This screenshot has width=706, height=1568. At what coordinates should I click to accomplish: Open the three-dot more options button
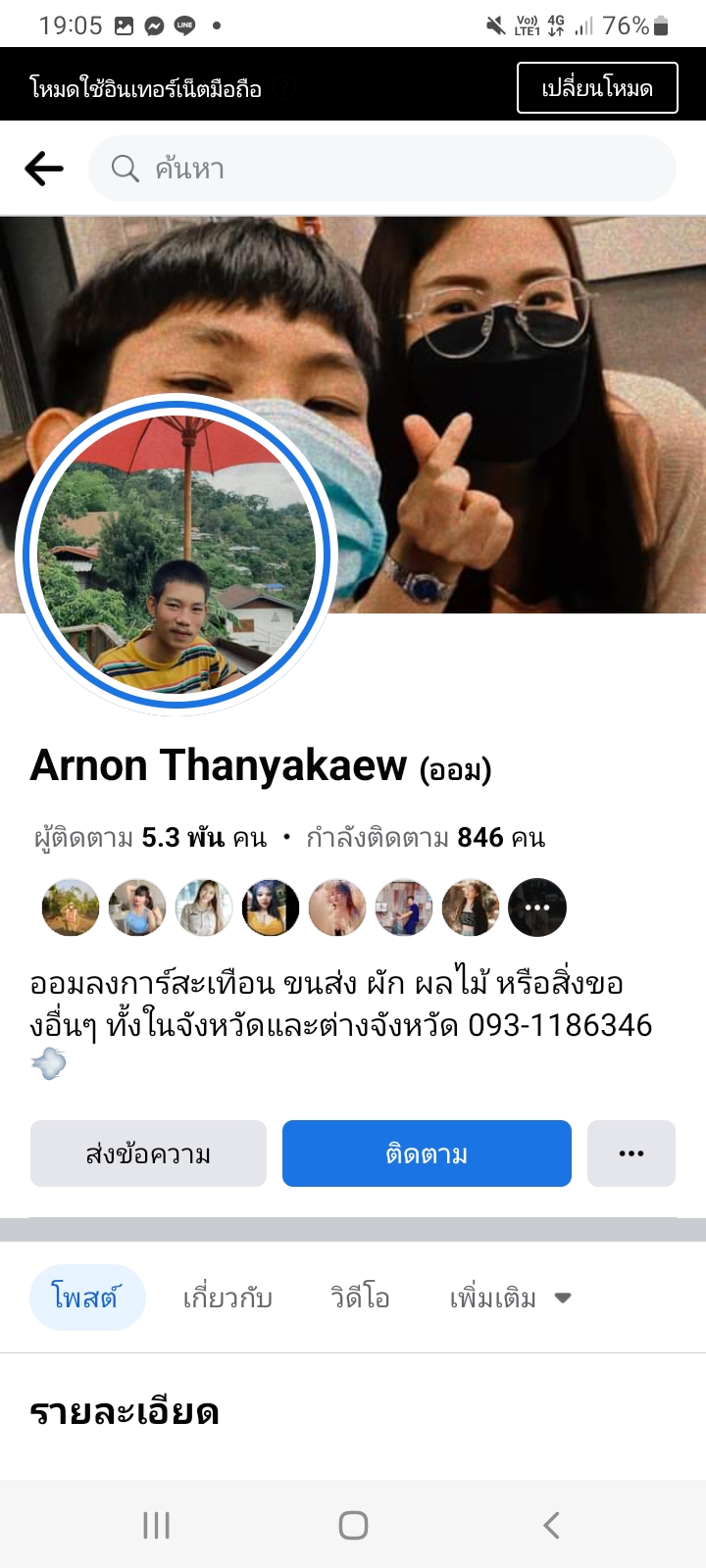(x=631, y=1153)
